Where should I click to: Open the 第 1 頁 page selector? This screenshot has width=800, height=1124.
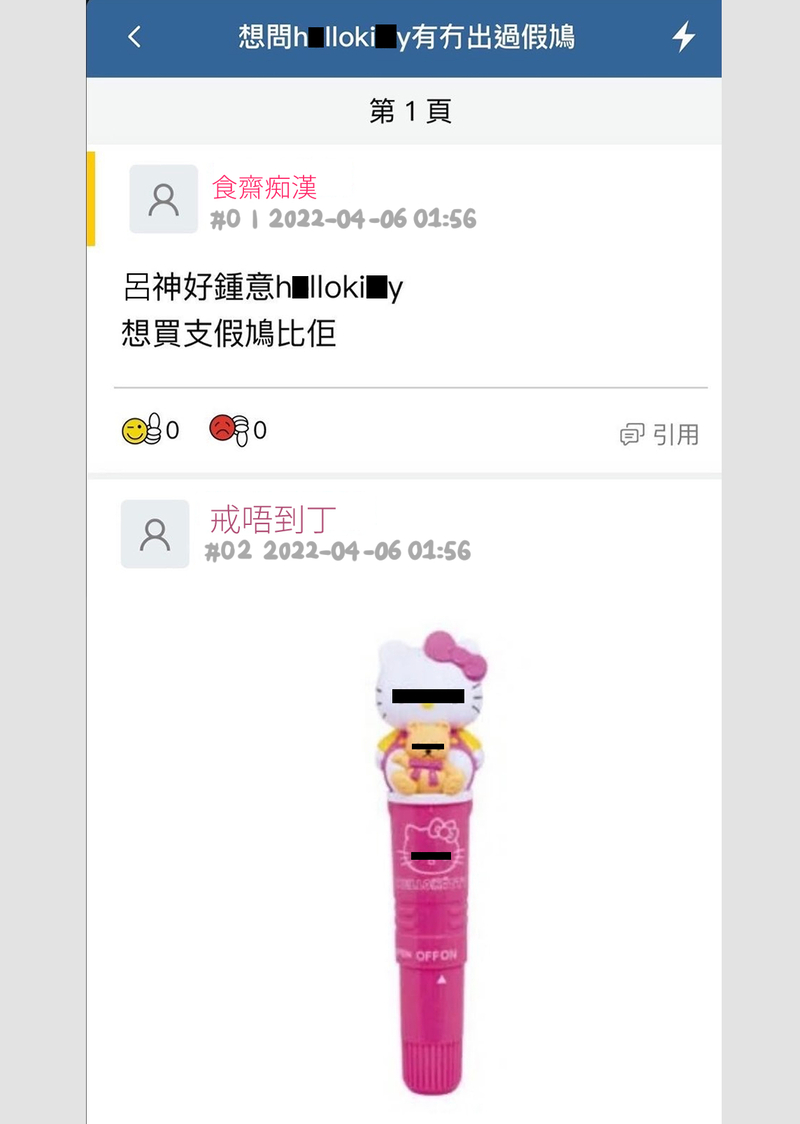[x=410, y=112]
